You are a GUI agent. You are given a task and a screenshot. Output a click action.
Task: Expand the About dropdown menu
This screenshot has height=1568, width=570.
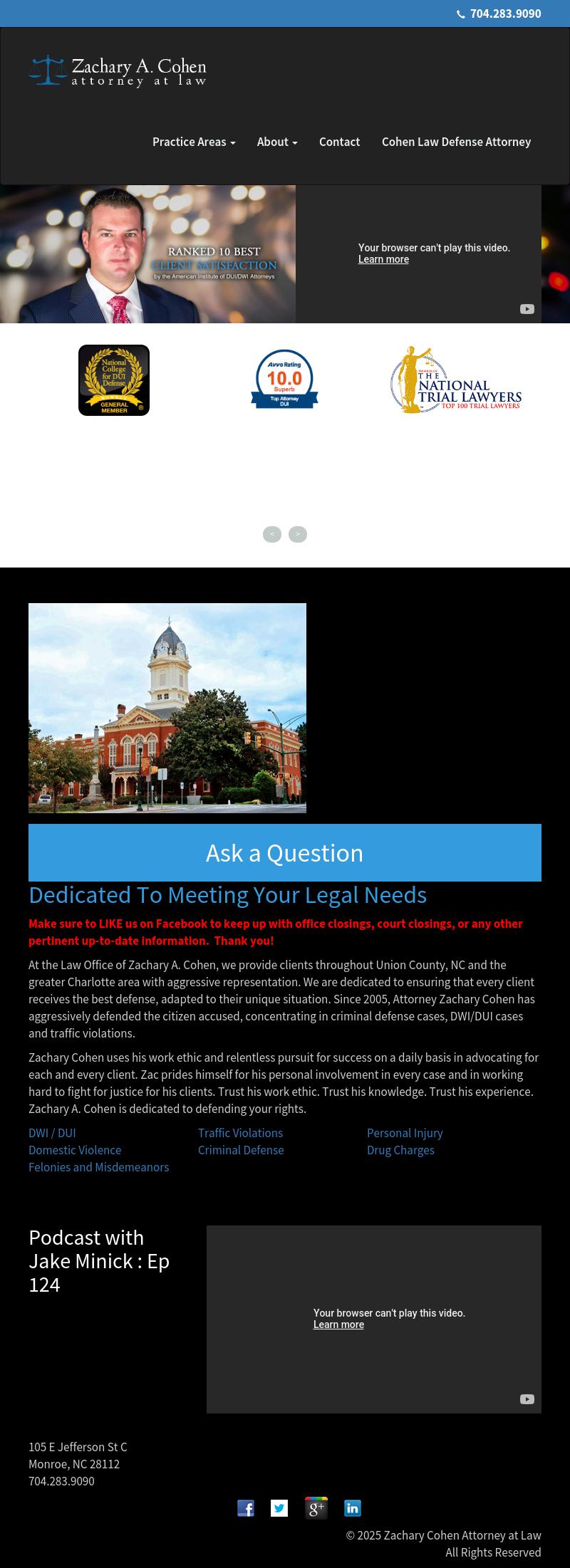pyautogui.click(x=276, y=142)
